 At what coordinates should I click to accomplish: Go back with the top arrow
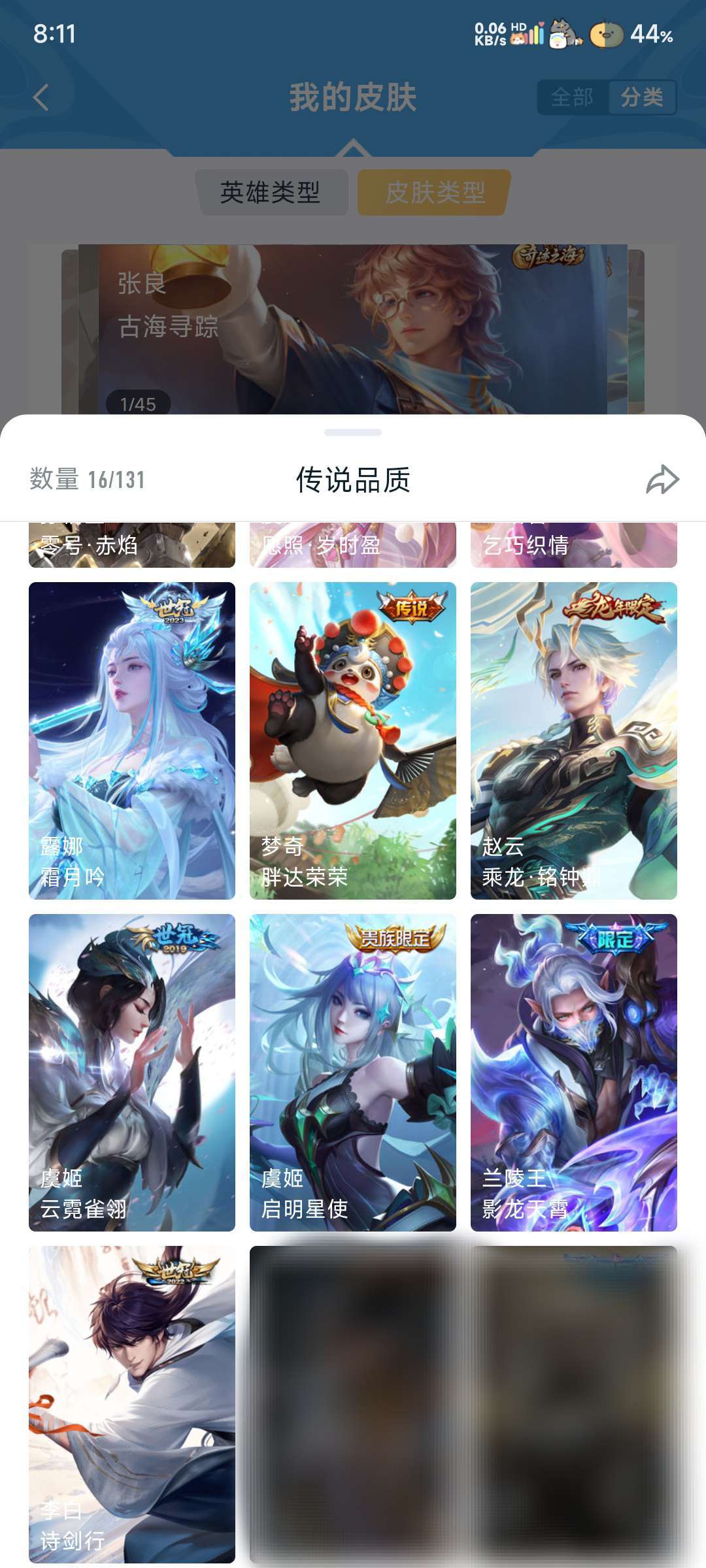pos(41,98)
